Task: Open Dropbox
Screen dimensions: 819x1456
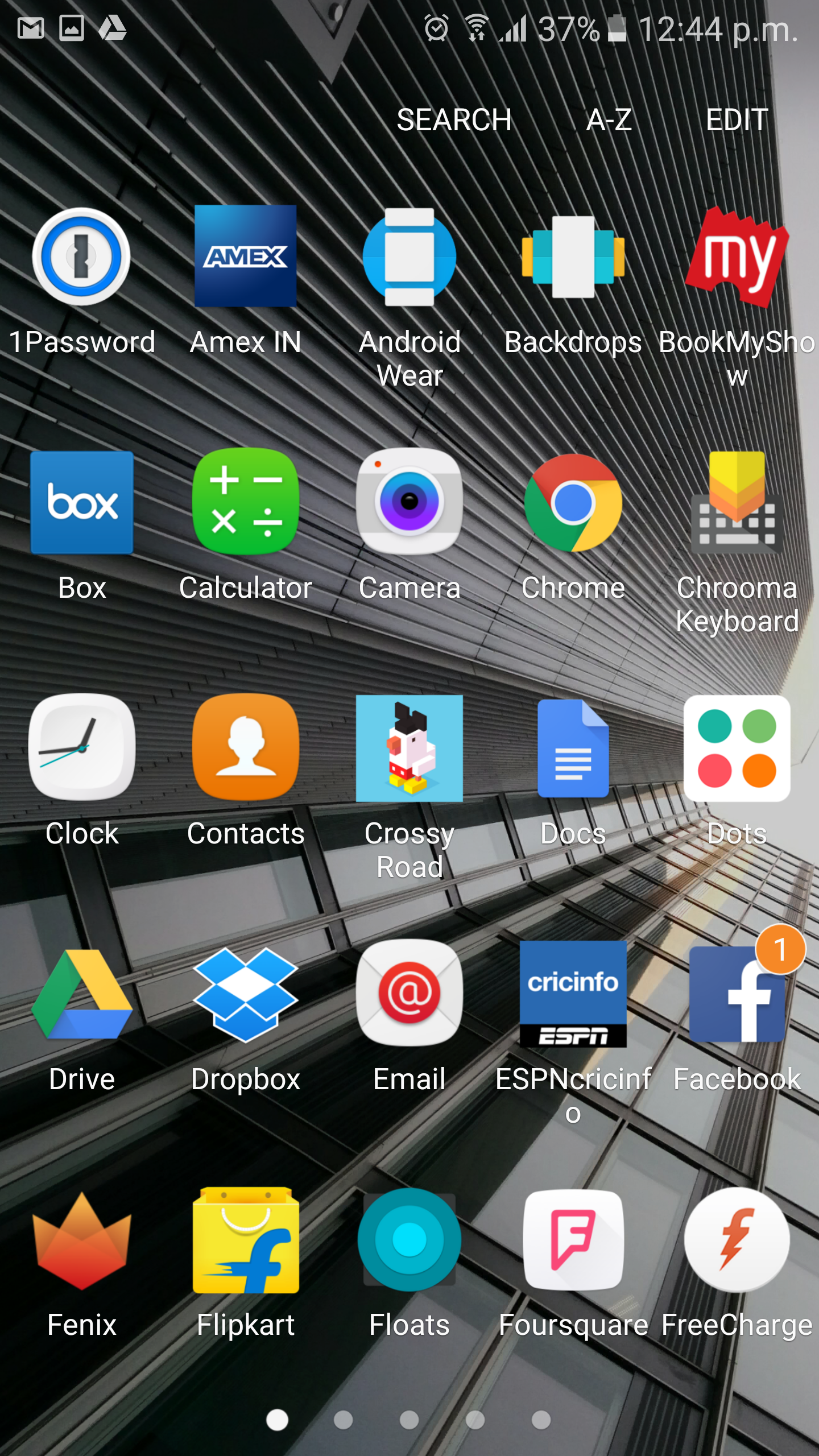Action: [245, 994]
